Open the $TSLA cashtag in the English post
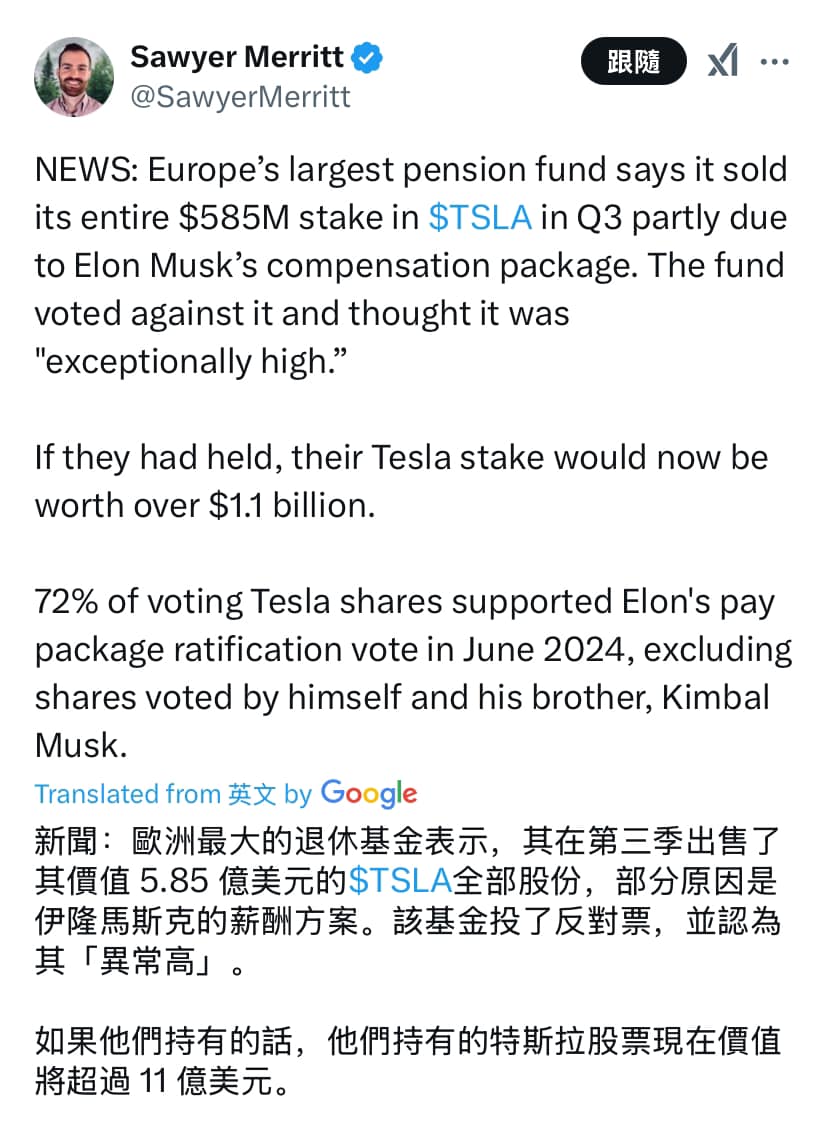This screenshot has height=1127, width=828. point(479,218)
